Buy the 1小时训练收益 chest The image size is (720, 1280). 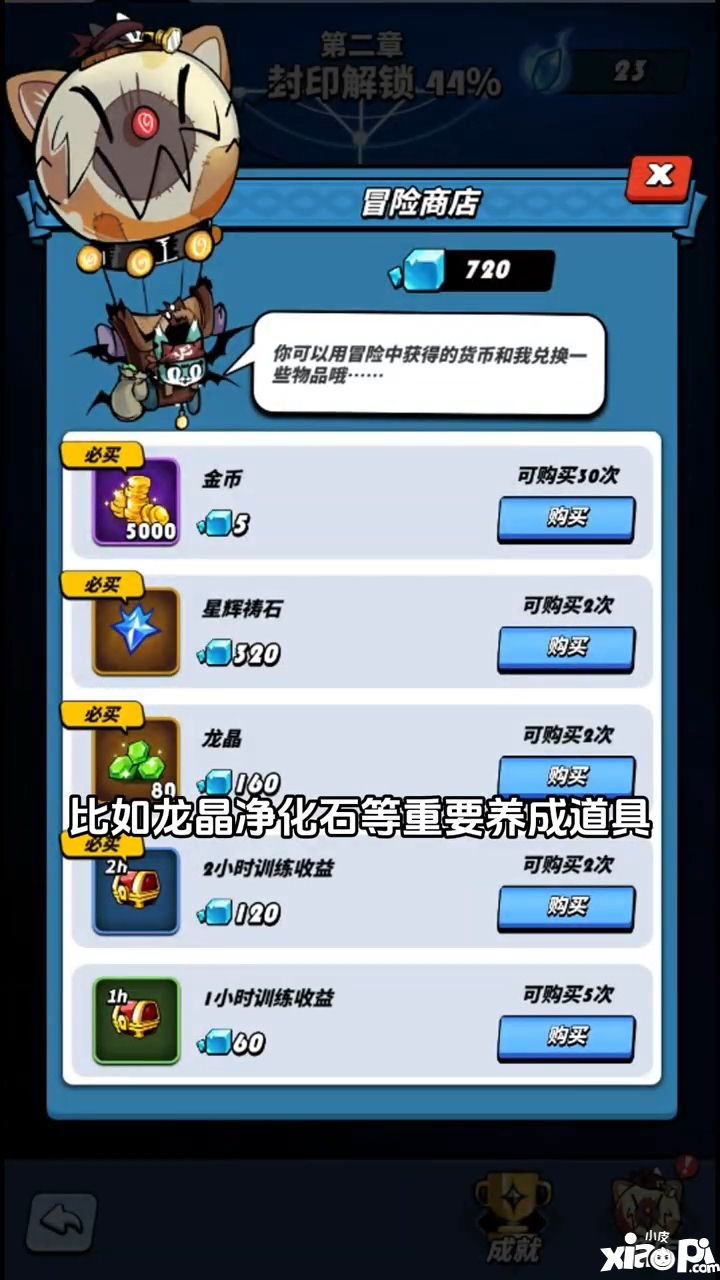566,1037
